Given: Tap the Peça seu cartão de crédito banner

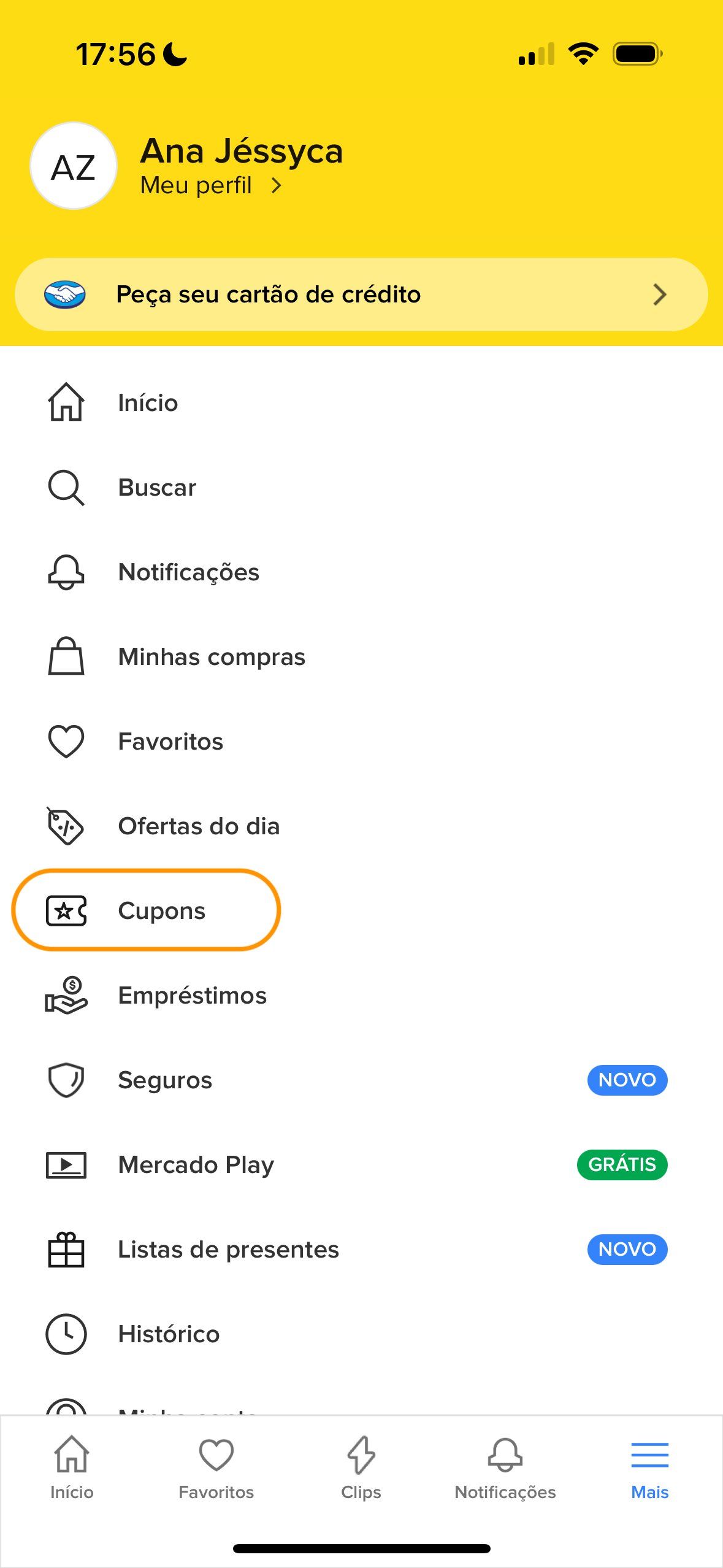Looking at the screenshot, I should click(x=361, y=294).
